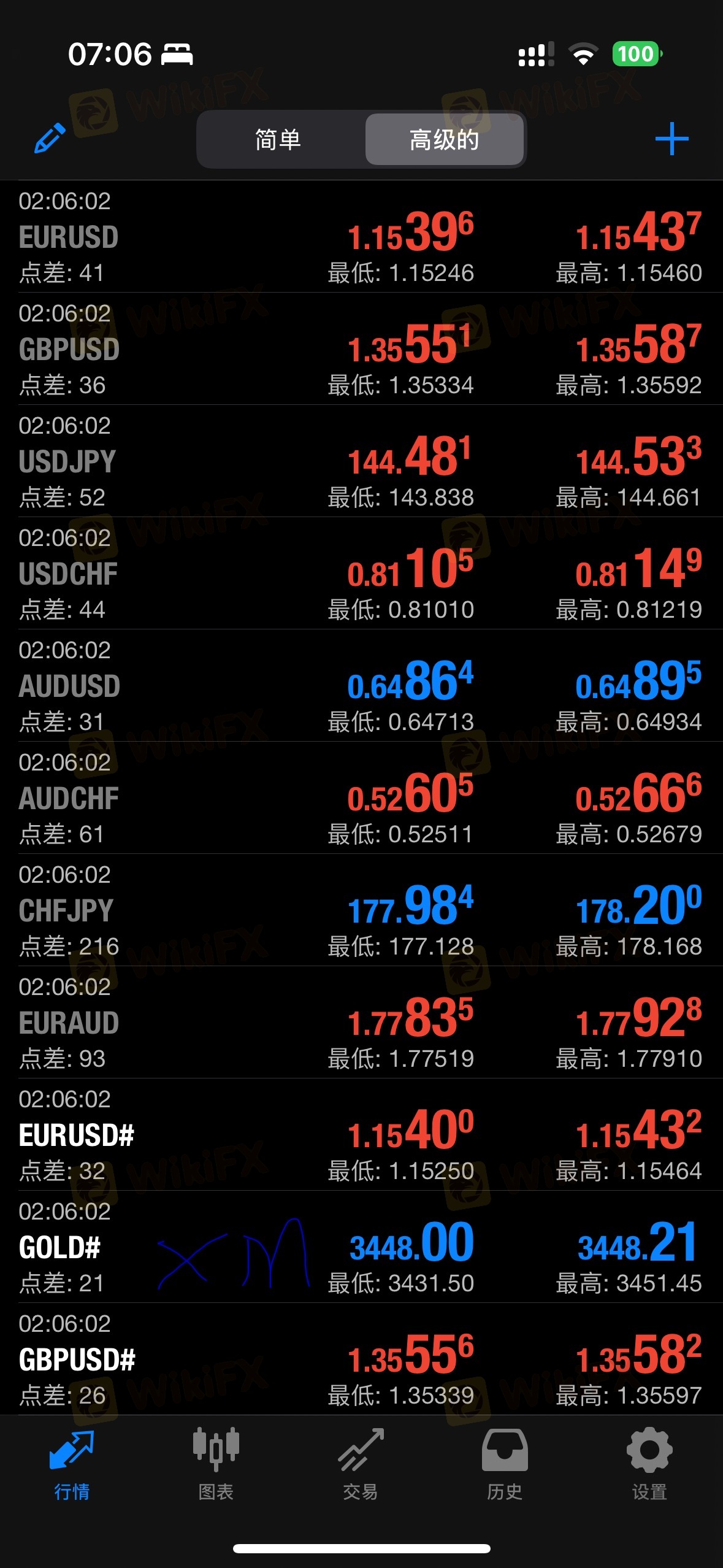Tap the GOLD# quote row
The image size is (723, 1568).
point(361,1247)
